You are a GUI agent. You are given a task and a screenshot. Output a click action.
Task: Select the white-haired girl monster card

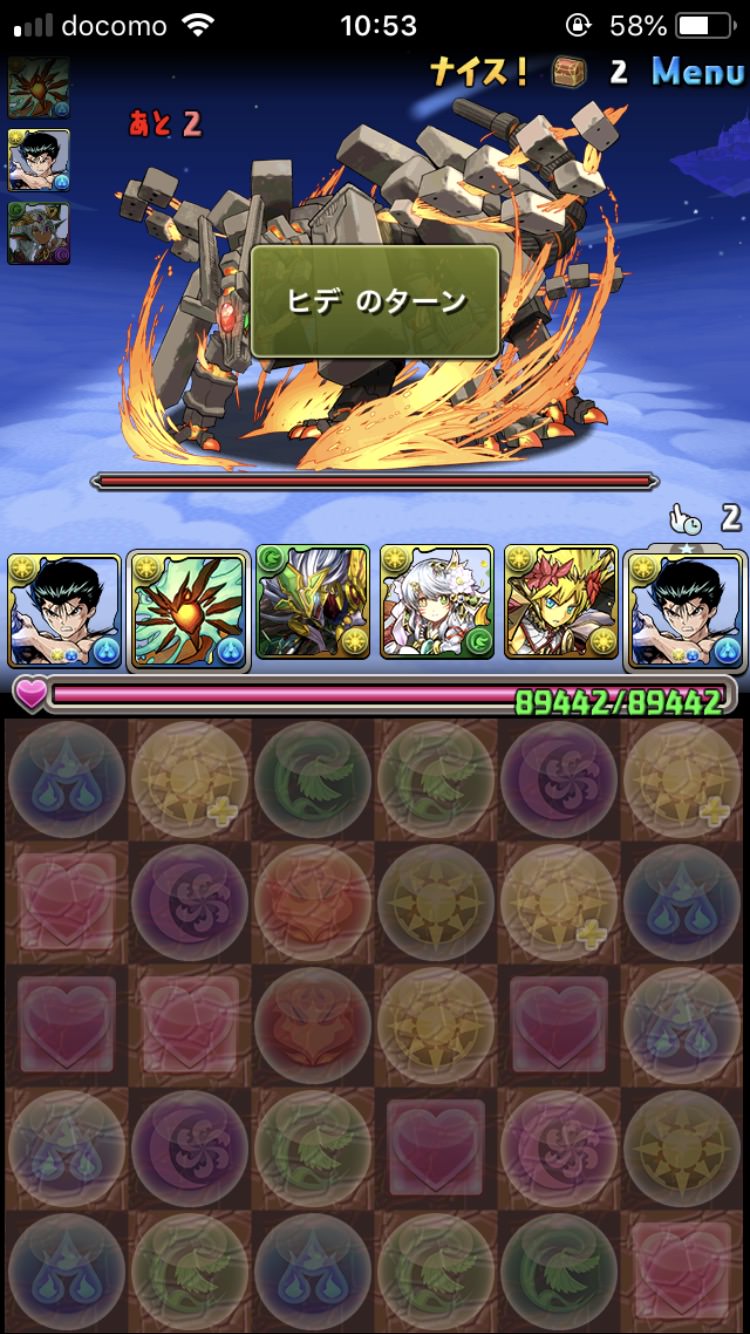point(437,602)
